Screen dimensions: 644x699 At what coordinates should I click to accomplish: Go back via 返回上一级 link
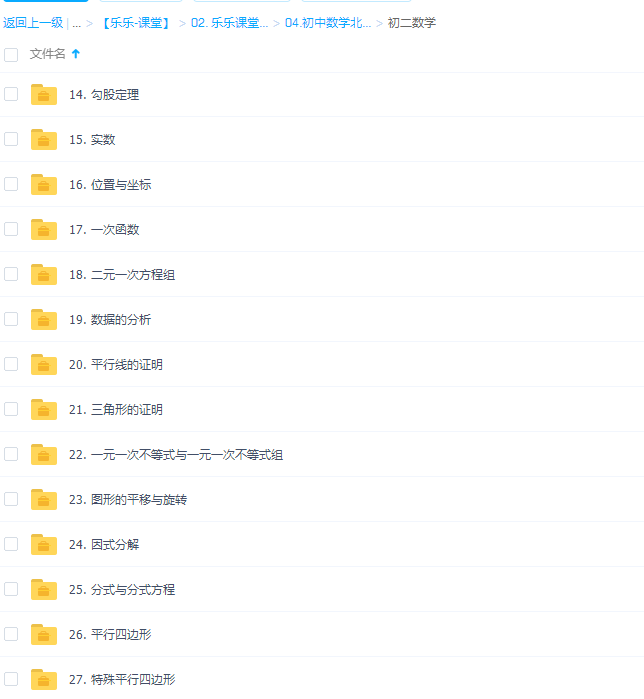click(33, 22)
